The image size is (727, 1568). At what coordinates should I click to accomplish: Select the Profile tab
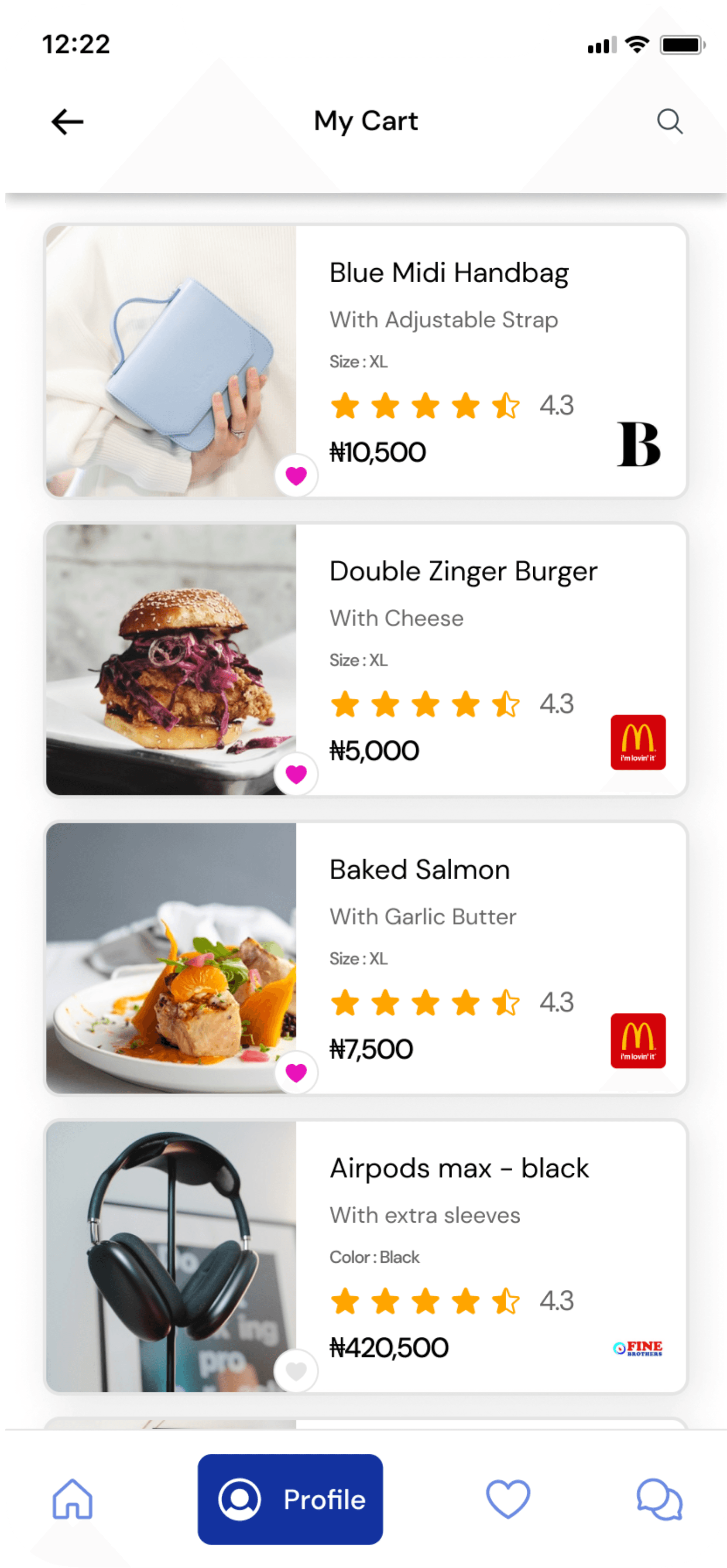[291, 1499]
